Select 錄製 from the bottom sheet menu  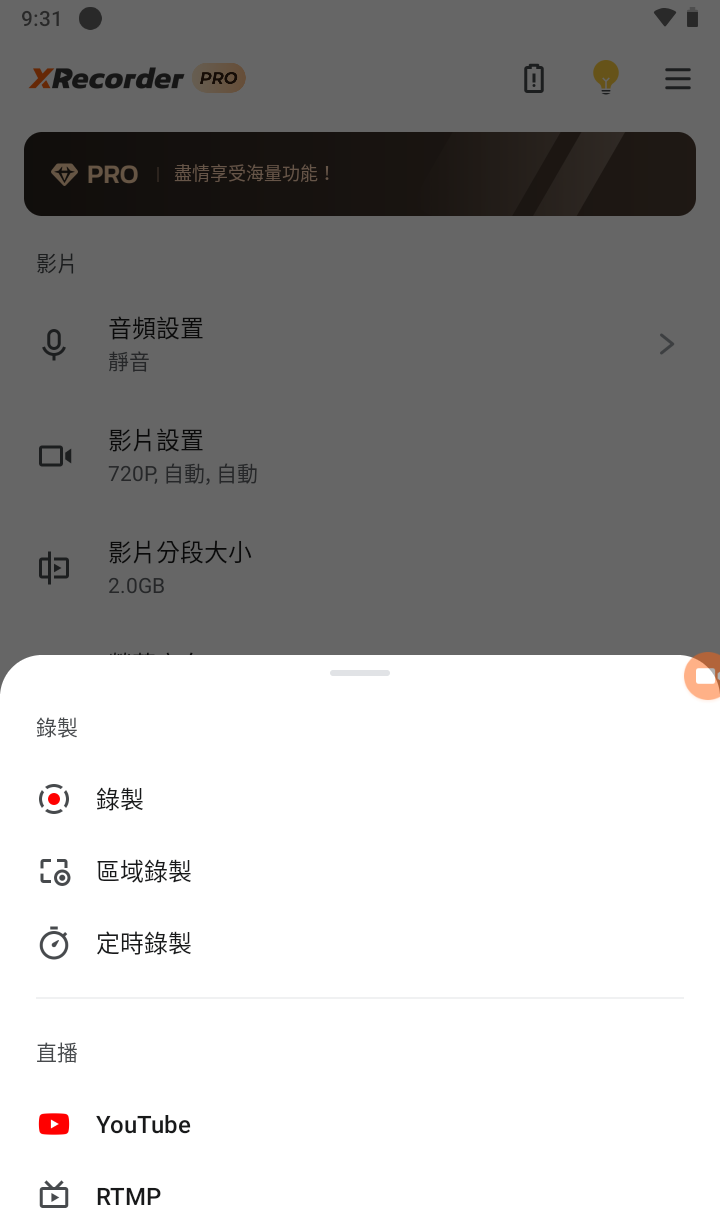tap(120, 799)
